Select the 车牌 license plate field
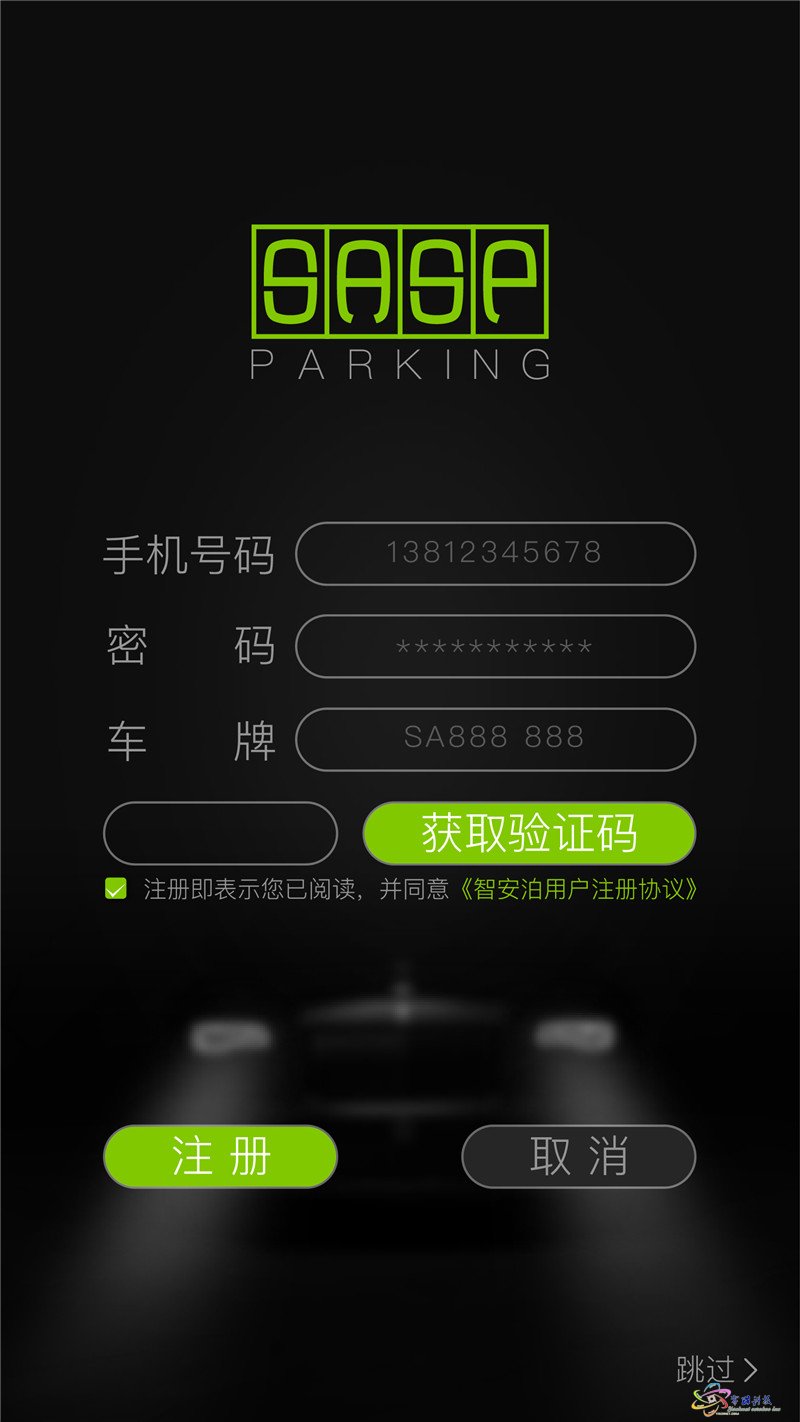Screen dimensions: 800x1422 (x=495, y=739)
